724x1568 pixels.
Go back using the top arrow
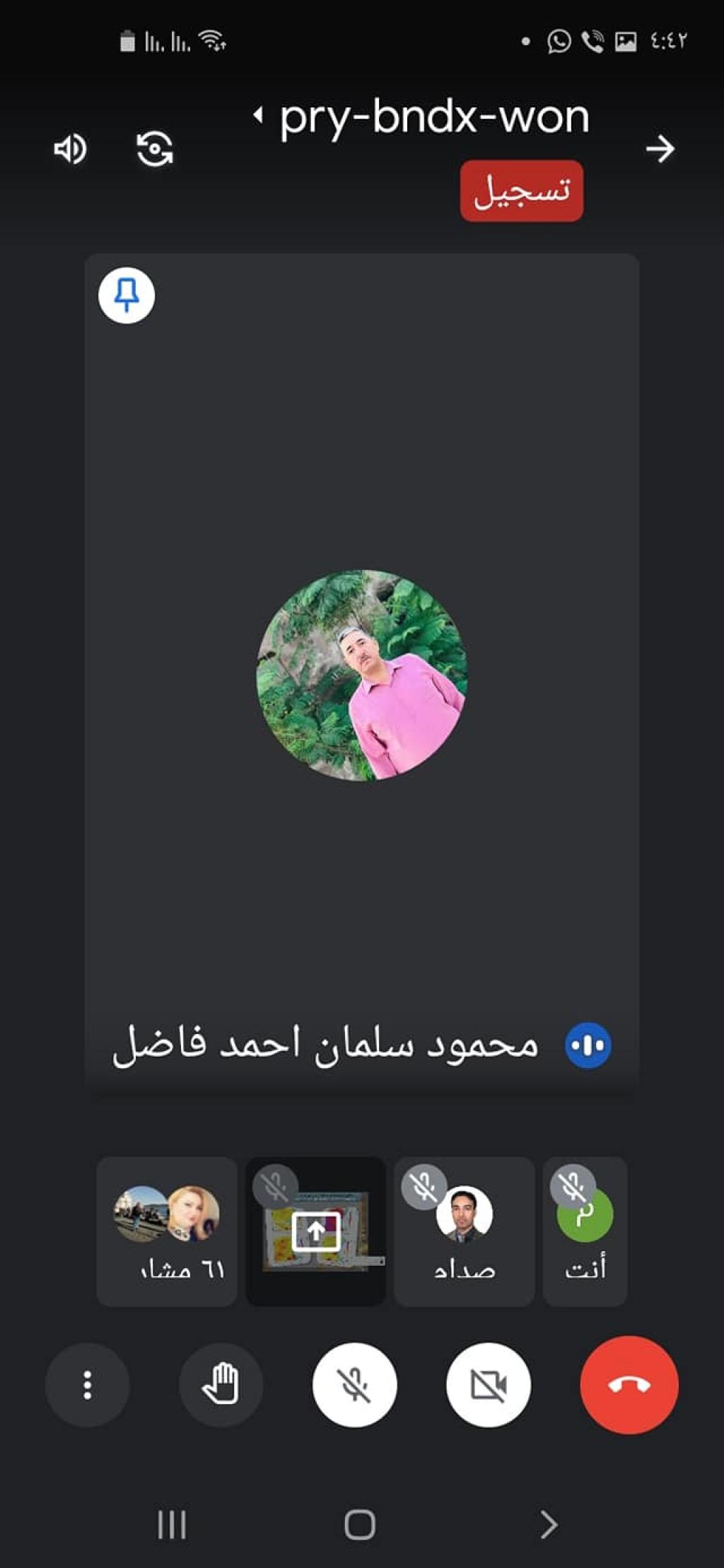(x=660, y=149)
